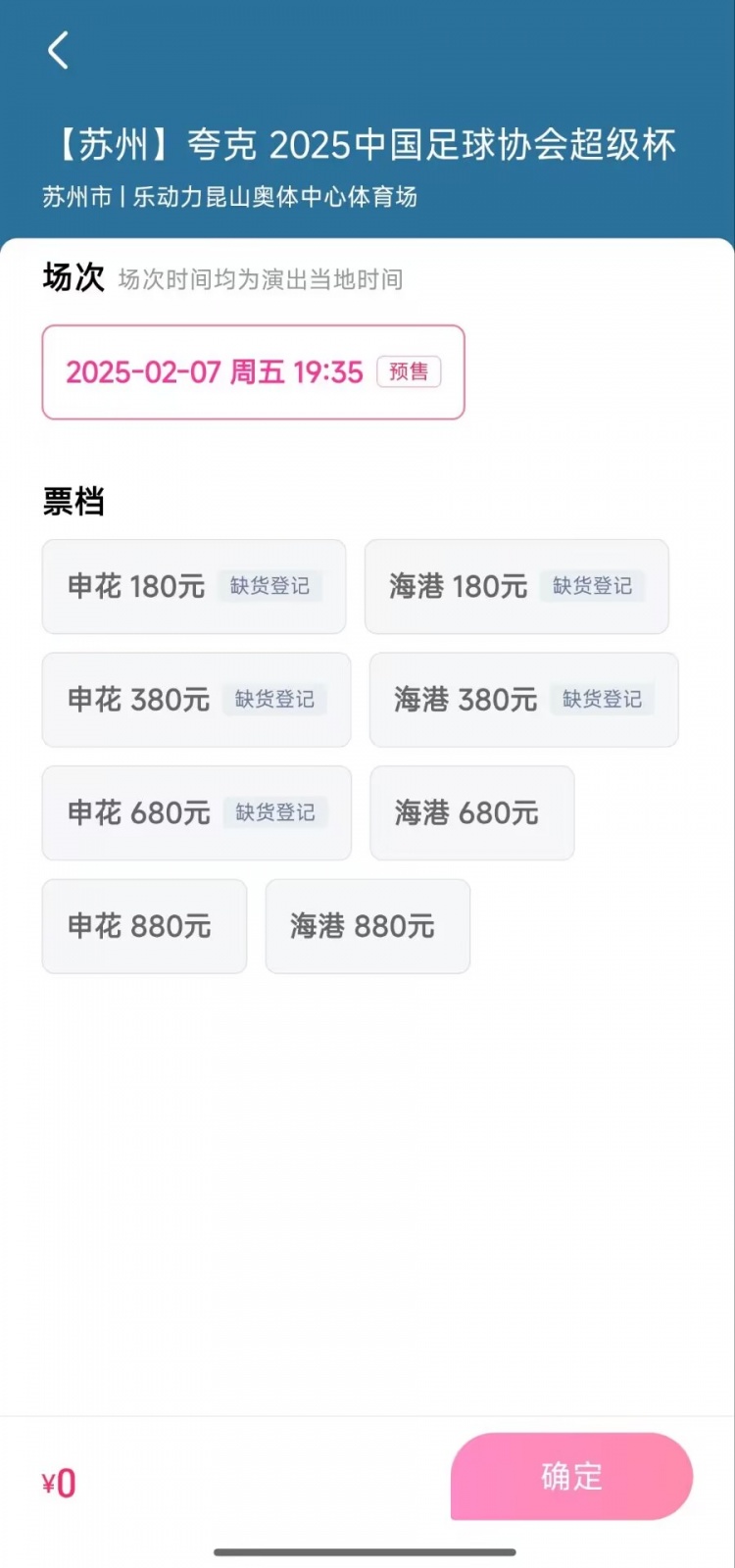Screen dimensions: 735x1568
Task: Select the 2025-02-07 周五 19:35 session
Action: (253, 372)
